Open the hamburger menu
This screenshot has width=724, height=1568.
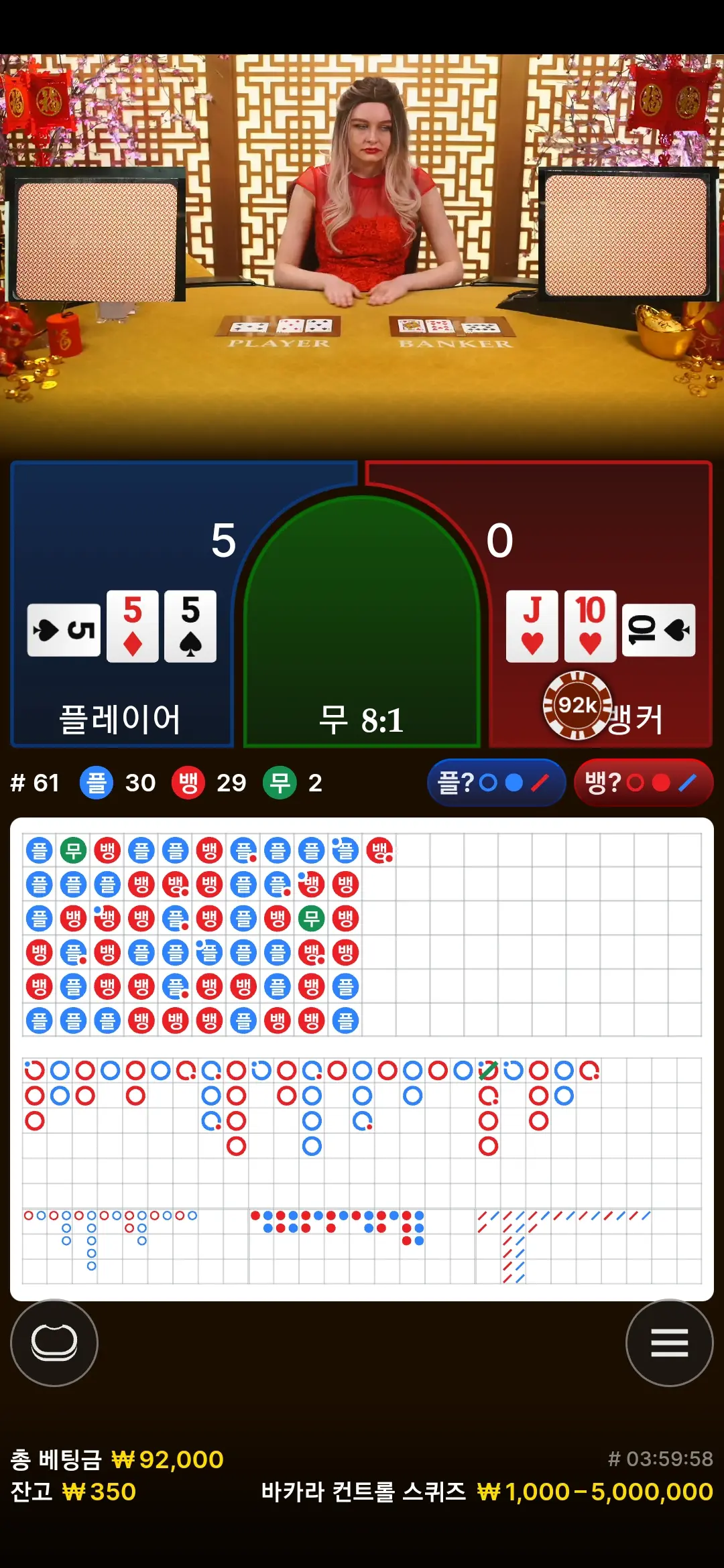(670, 1343)
